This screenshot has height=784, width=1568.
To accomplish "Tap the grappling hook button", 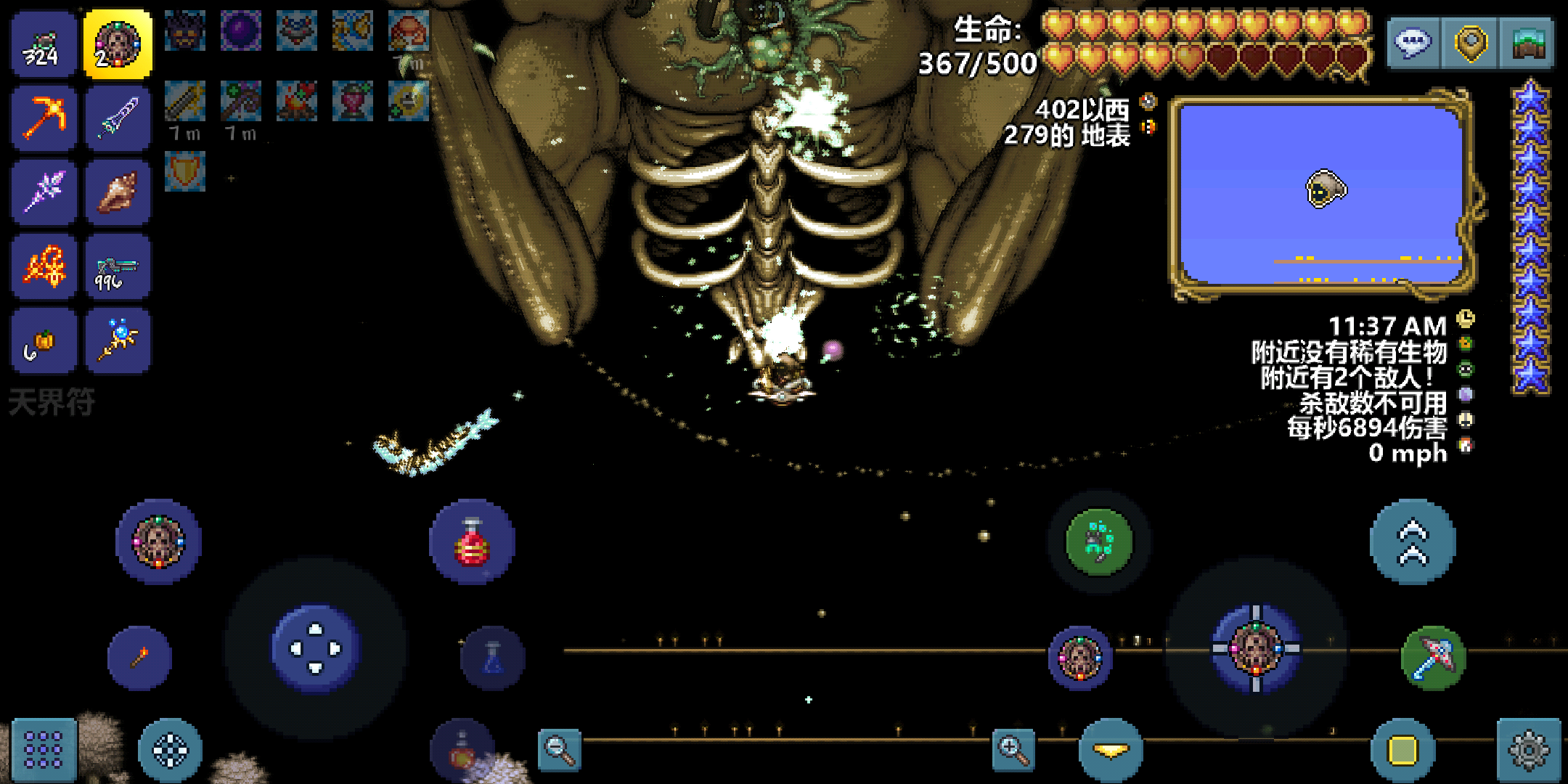I will click(1099, 542).
